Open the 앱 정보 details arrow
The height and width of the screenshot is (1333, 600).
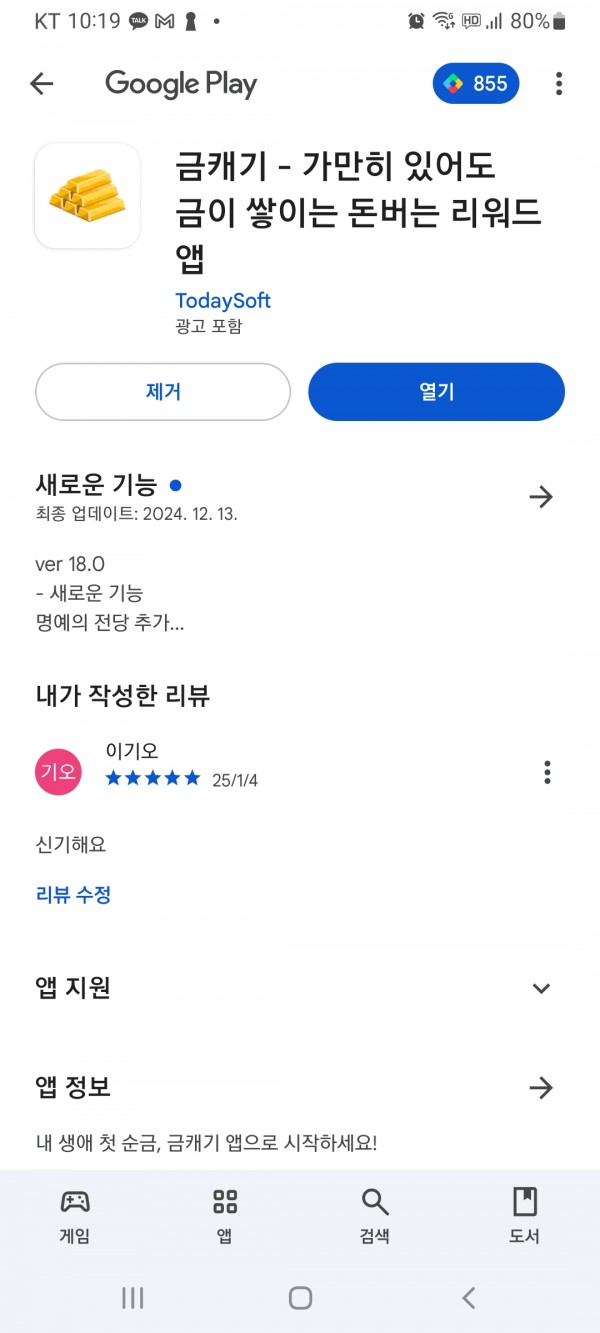pyautogui.click(x=541, y=1088)
